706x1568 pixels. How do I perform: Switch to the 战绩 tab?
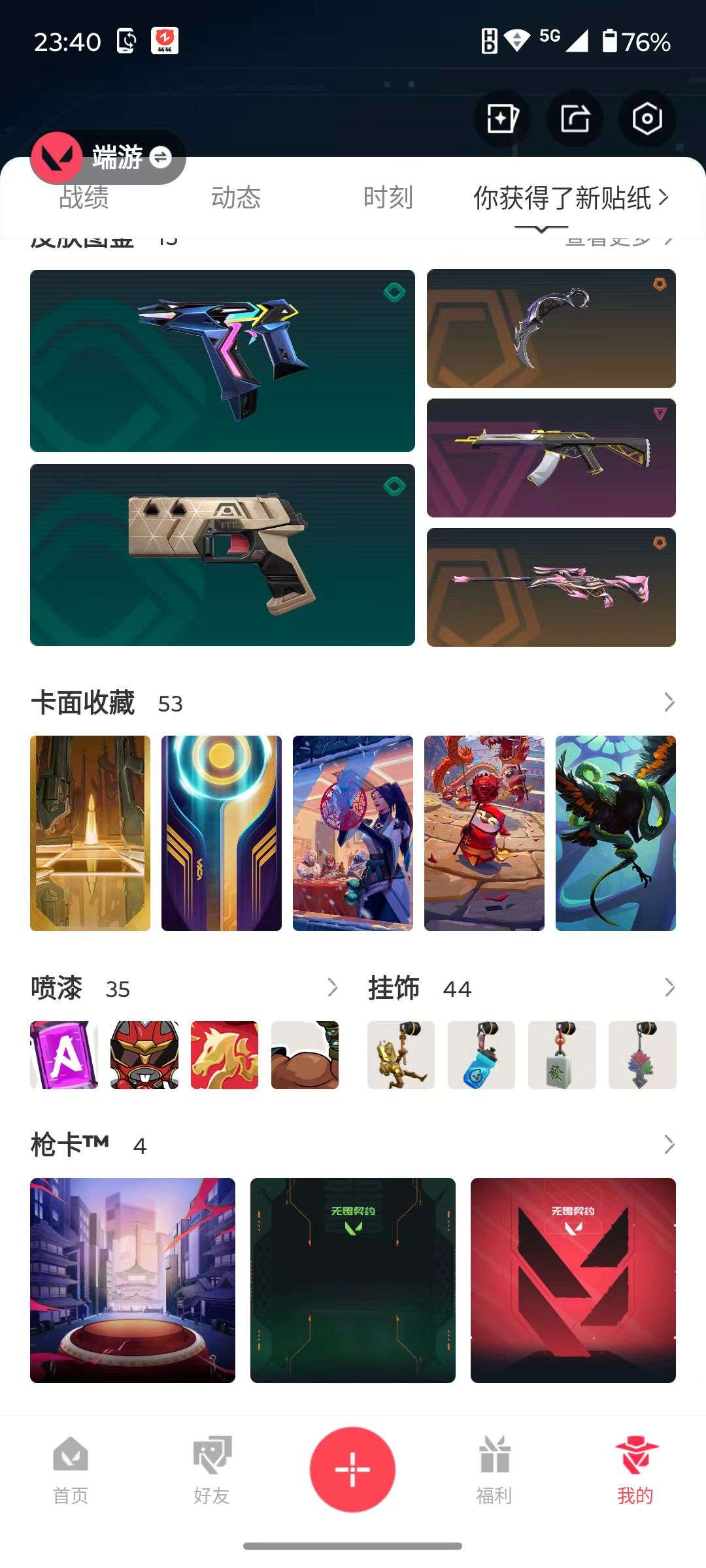[x=83, y=199]
